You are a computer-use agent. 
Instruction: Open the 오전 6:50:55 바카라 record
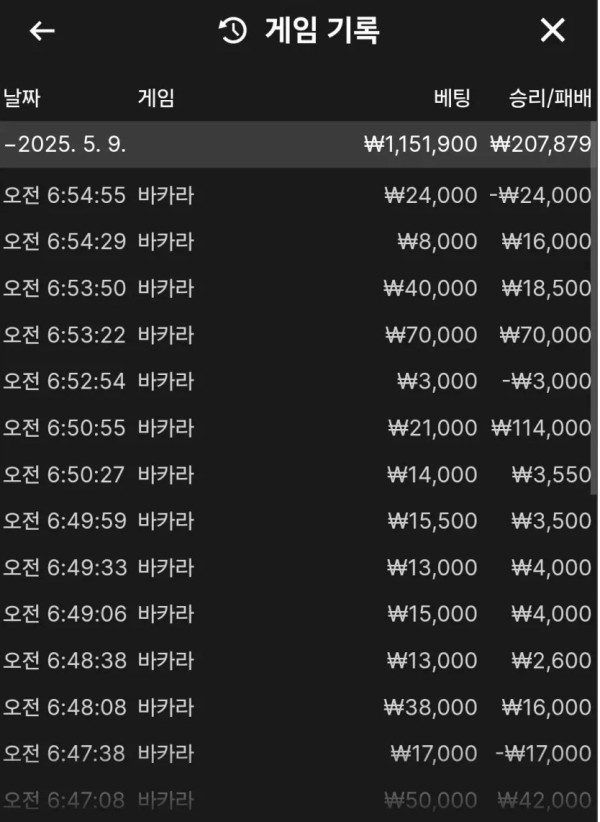pyautogui.click(x=297, y=428)
